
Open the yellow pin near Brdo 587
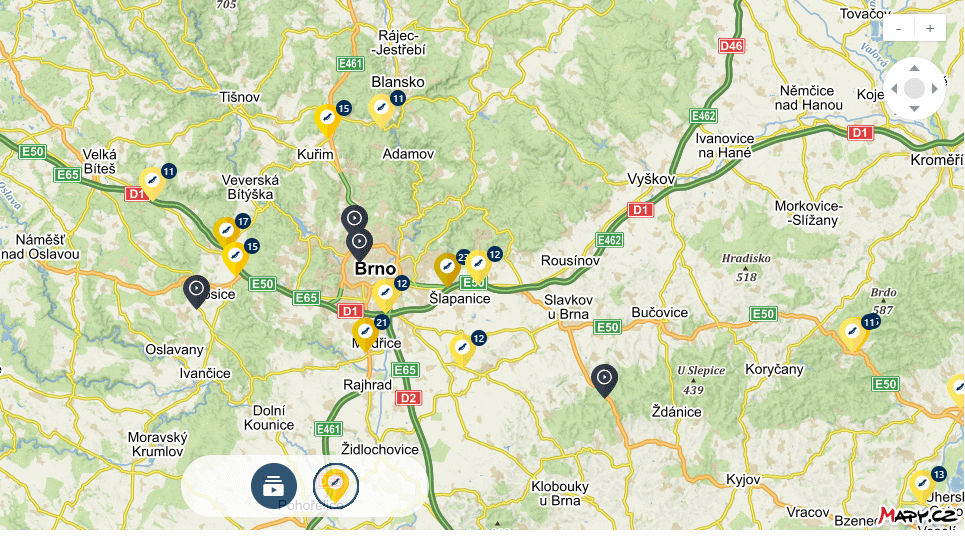tap(852, 332)
